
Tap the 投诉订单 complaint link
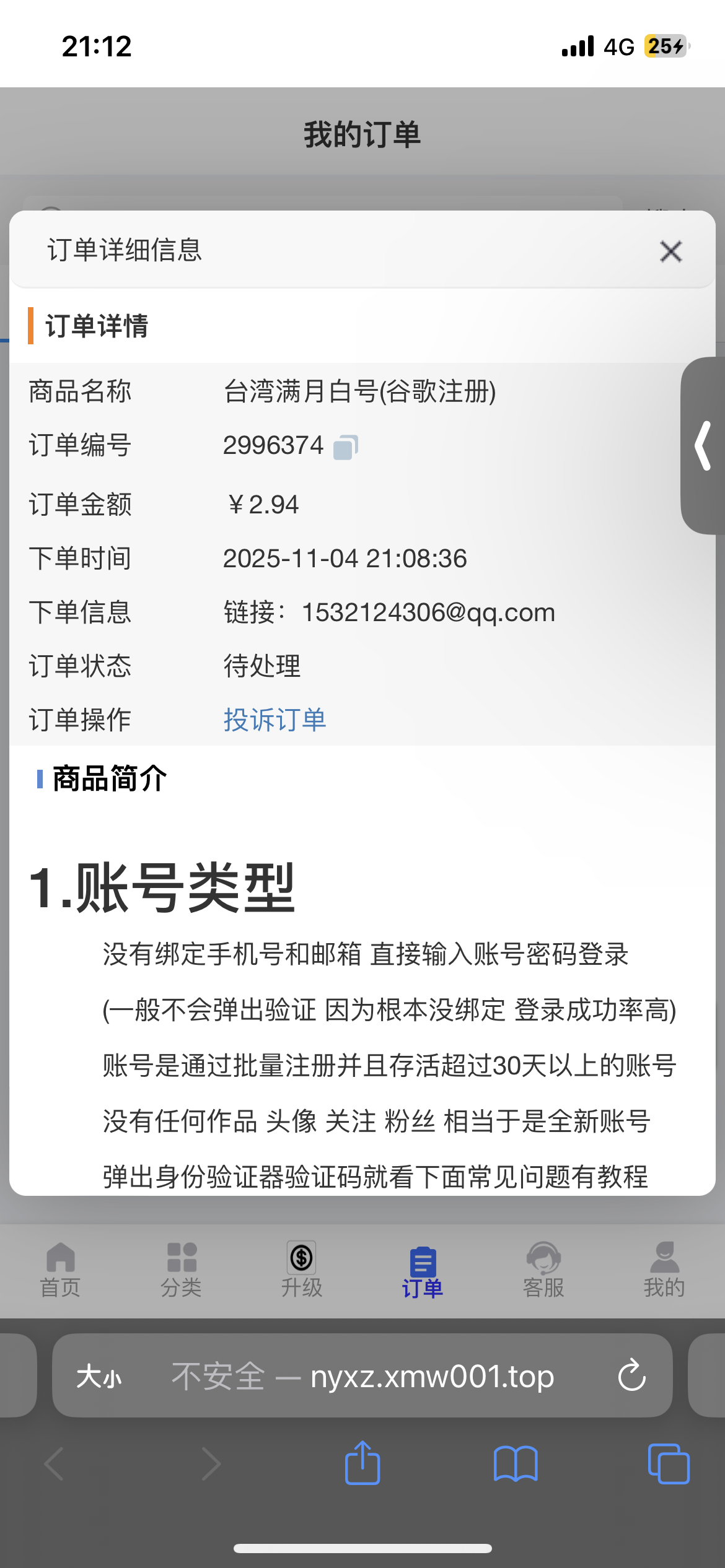pos(275,720)
